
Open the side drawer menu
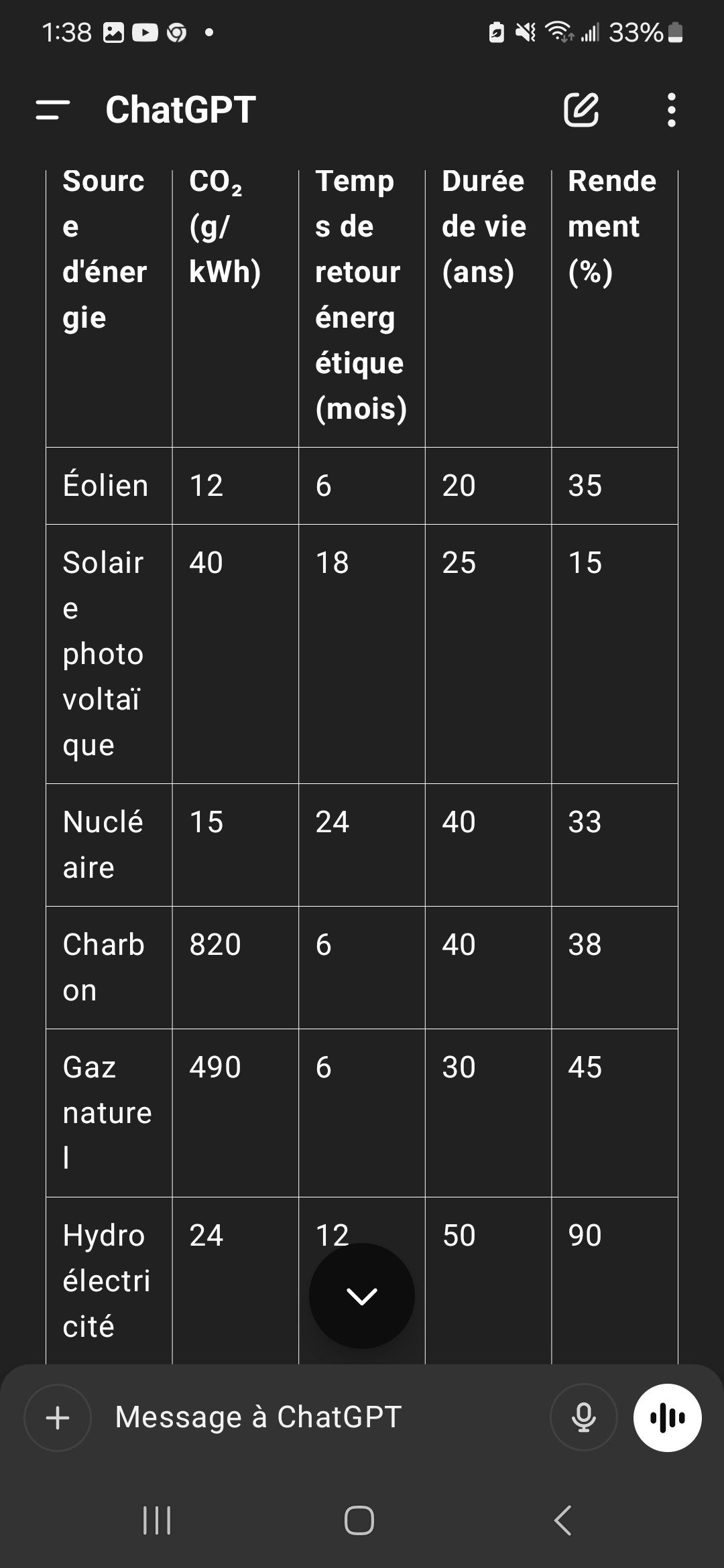[x=53, y=110]
